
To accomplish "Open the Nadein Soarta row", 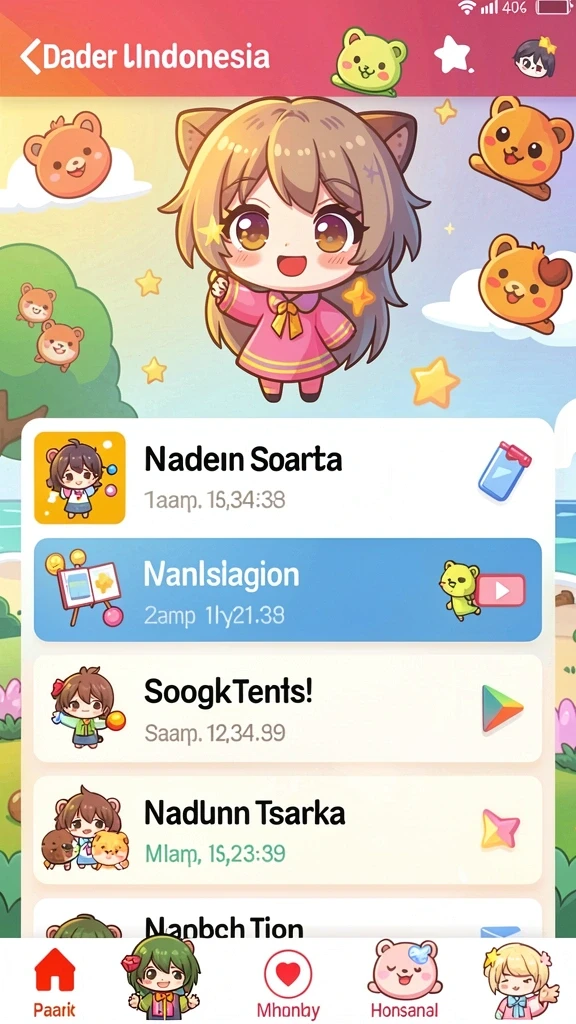I will pyautogui.click(x=287, y=477).
